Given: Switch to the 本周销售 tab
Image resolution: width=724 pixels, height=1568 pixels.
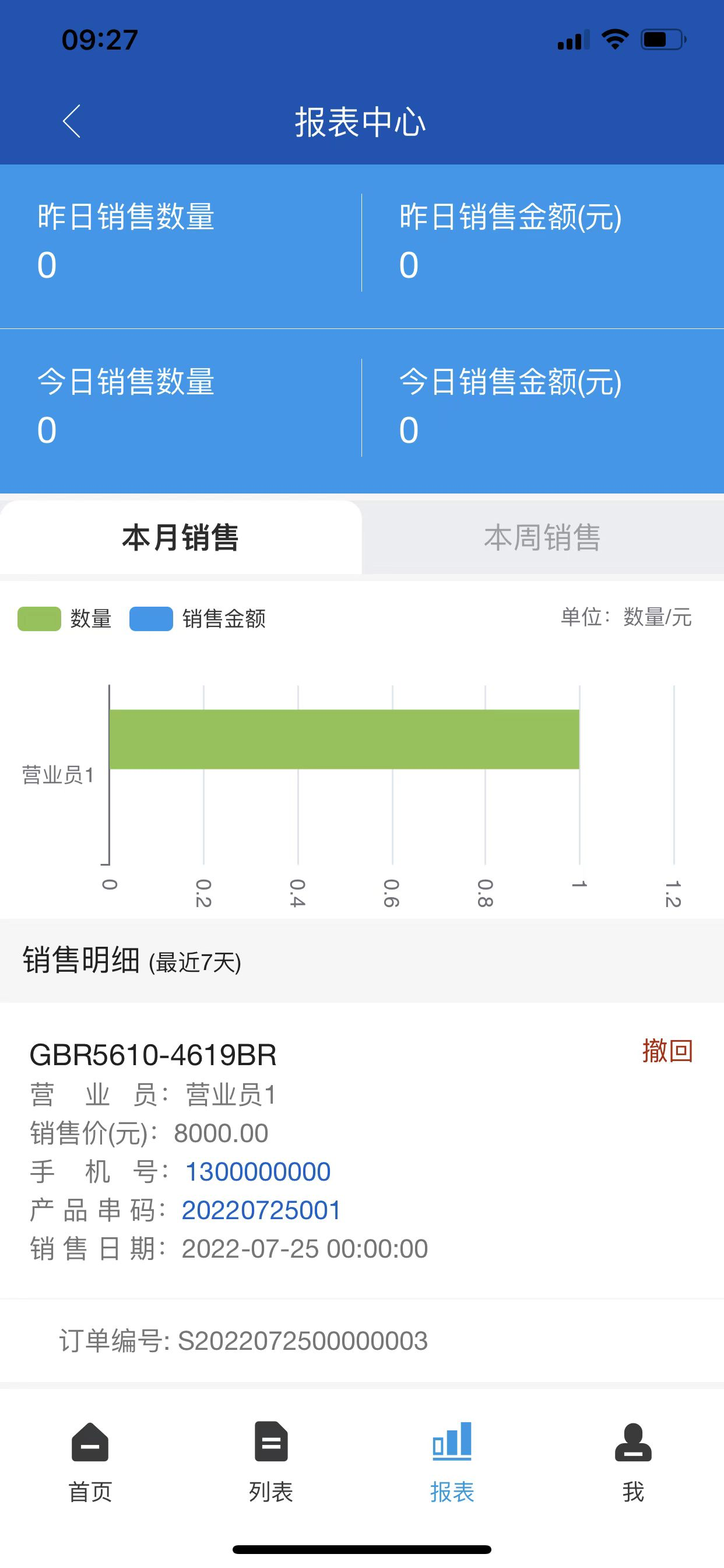Looking at the screenshot, I should pyautogui.click(x=543, y=537).
